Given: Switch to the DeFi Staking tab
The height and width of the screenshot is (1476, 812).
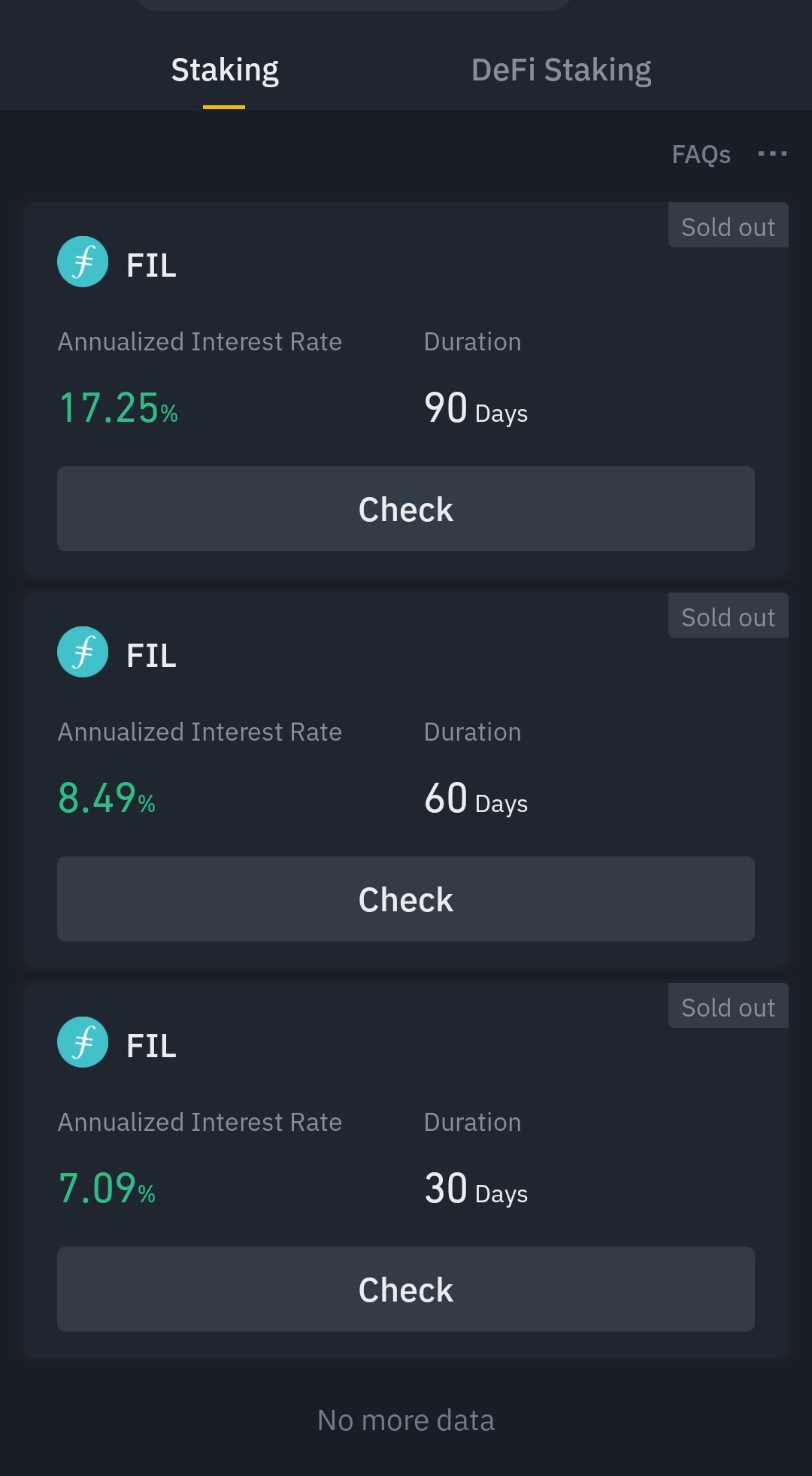Looking at the screenshot, I should (562, 68).
